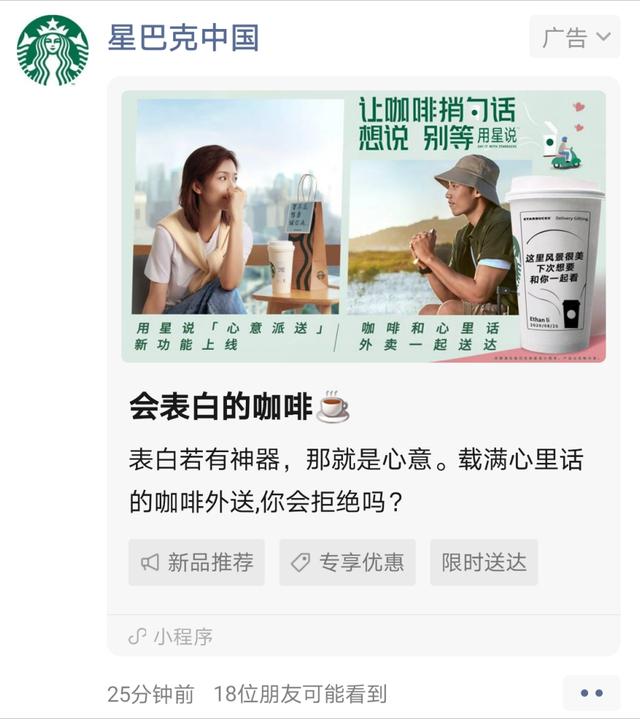Screen dimensions: 640x719
Task: Tap the 星巴克中国 account name
Action: click(183, 38)
